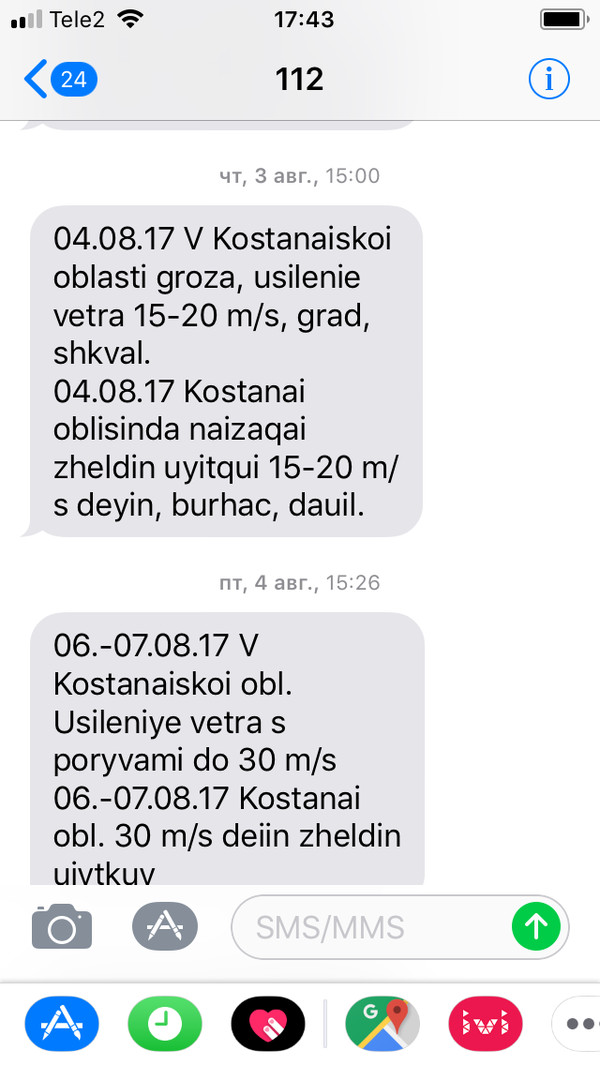Send the message with the green arrow

click(x=537, y=927)
